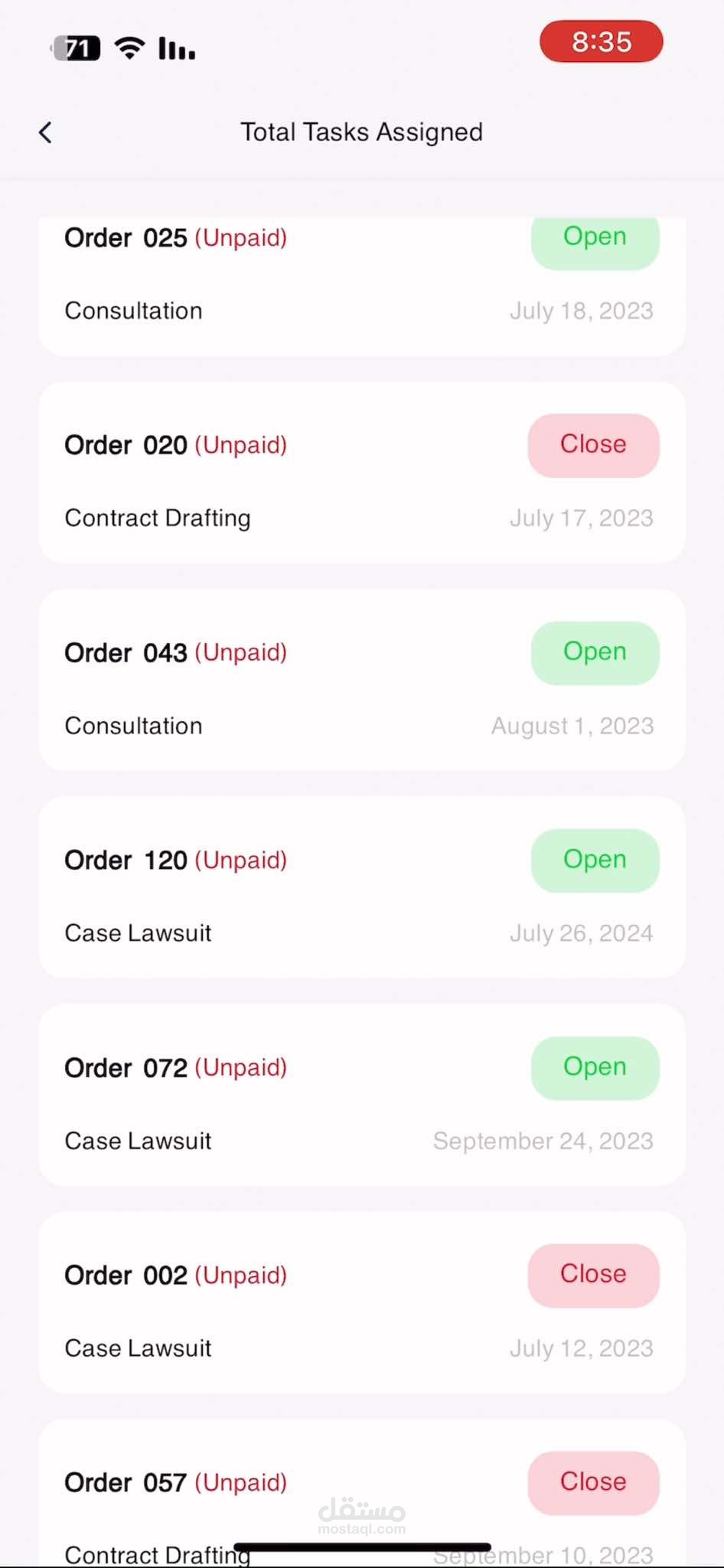Tap the Open button for Order 043
Image resolution: width=724 pixels, height=1568 pixels.
click(x=595, y=653)
